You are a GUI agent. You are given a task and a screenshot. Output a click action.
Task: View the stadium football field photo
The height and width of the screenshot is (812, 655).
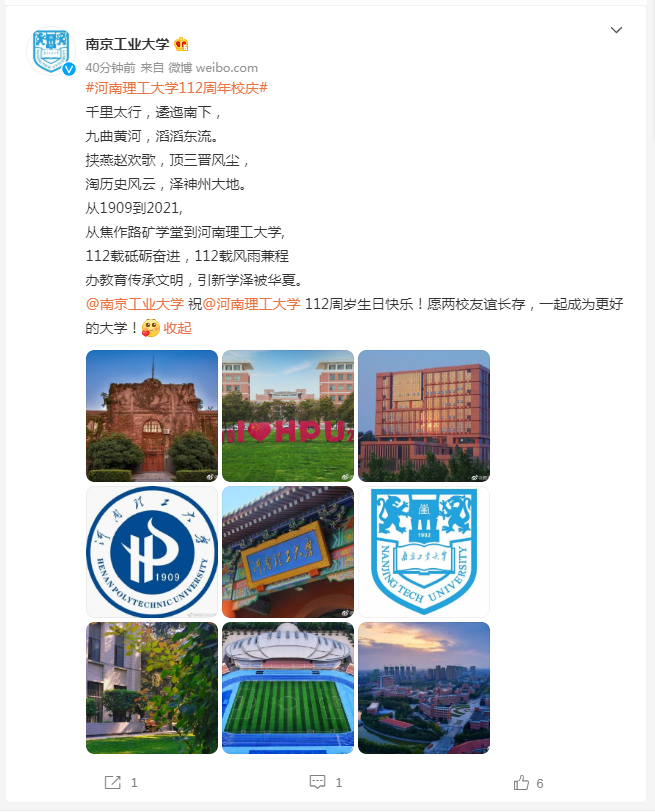click(x=288, y=688)
